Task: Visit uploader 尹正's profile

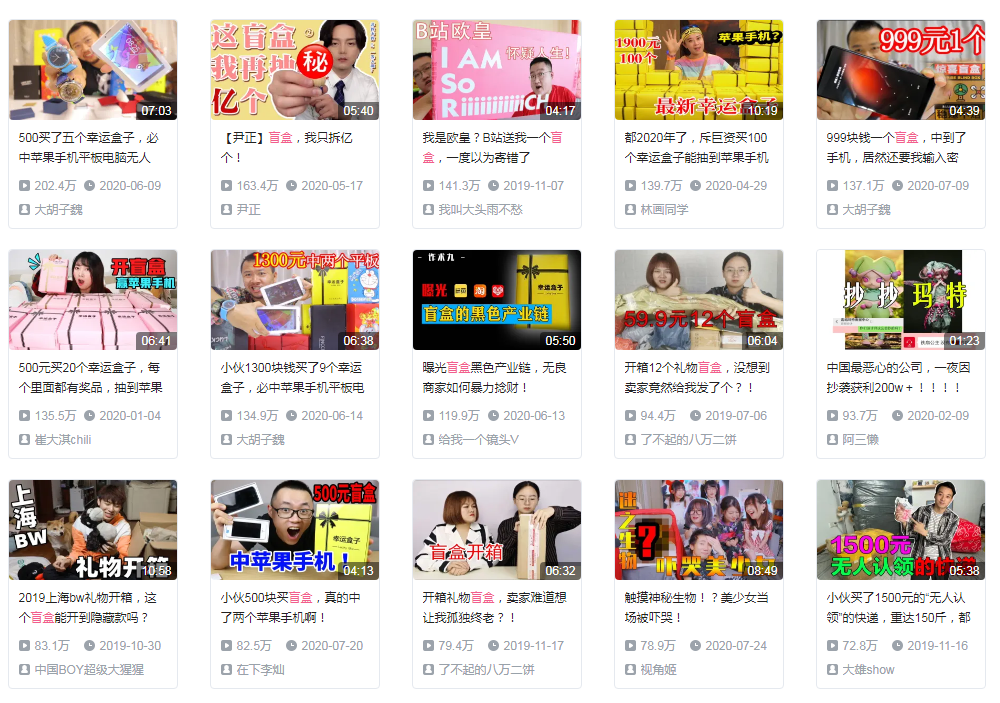Action: pos(248,210)
